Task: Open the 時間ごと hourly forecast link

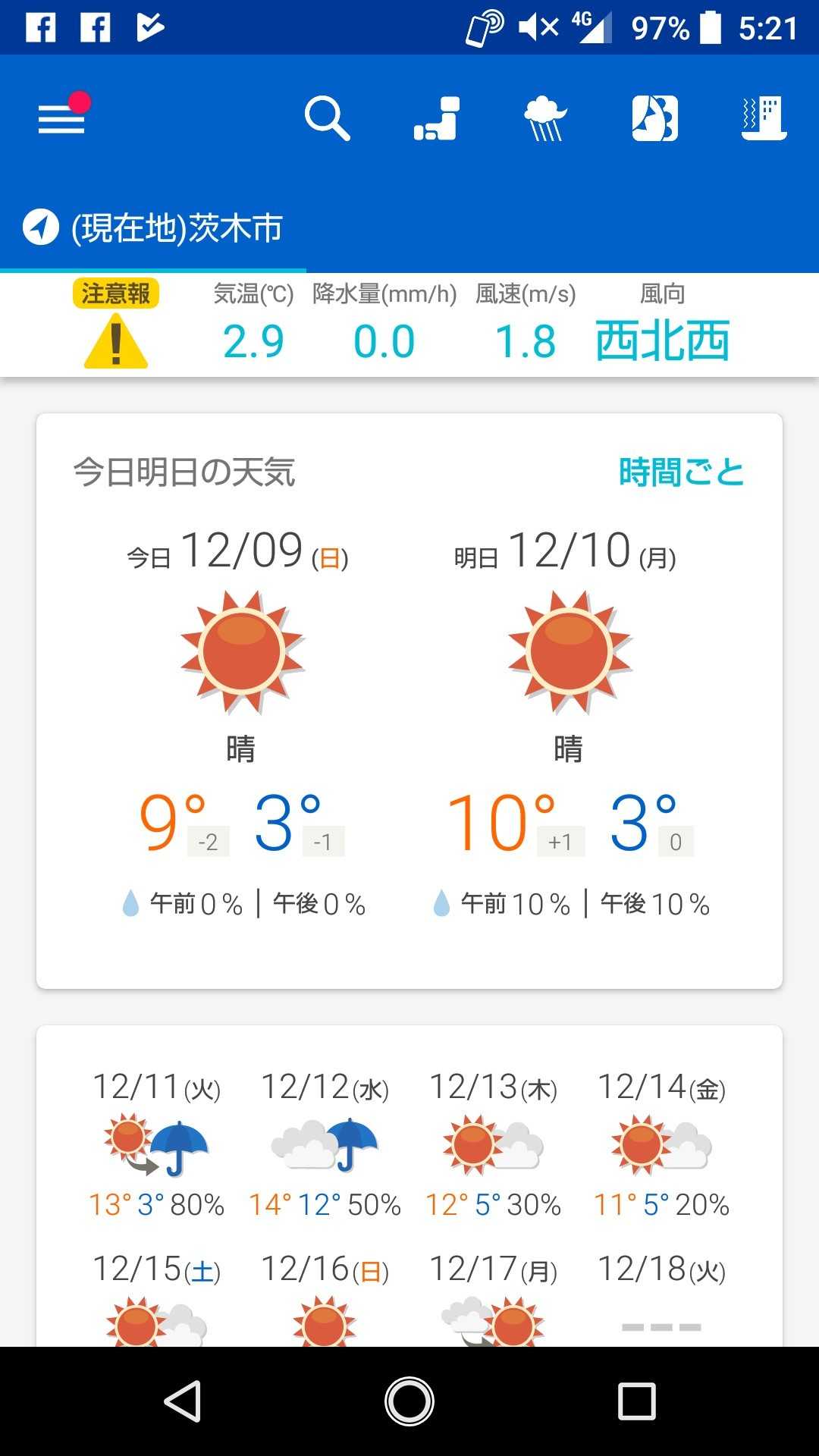Action: [x=681, y=472]
